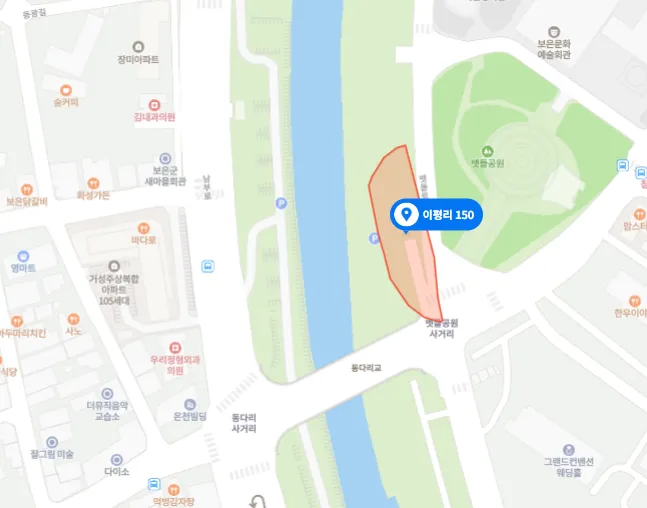The height and width of the screenshot is (508, 647).
Task: Select the 더뮤직음악교습소 marker
Action: 107,394
